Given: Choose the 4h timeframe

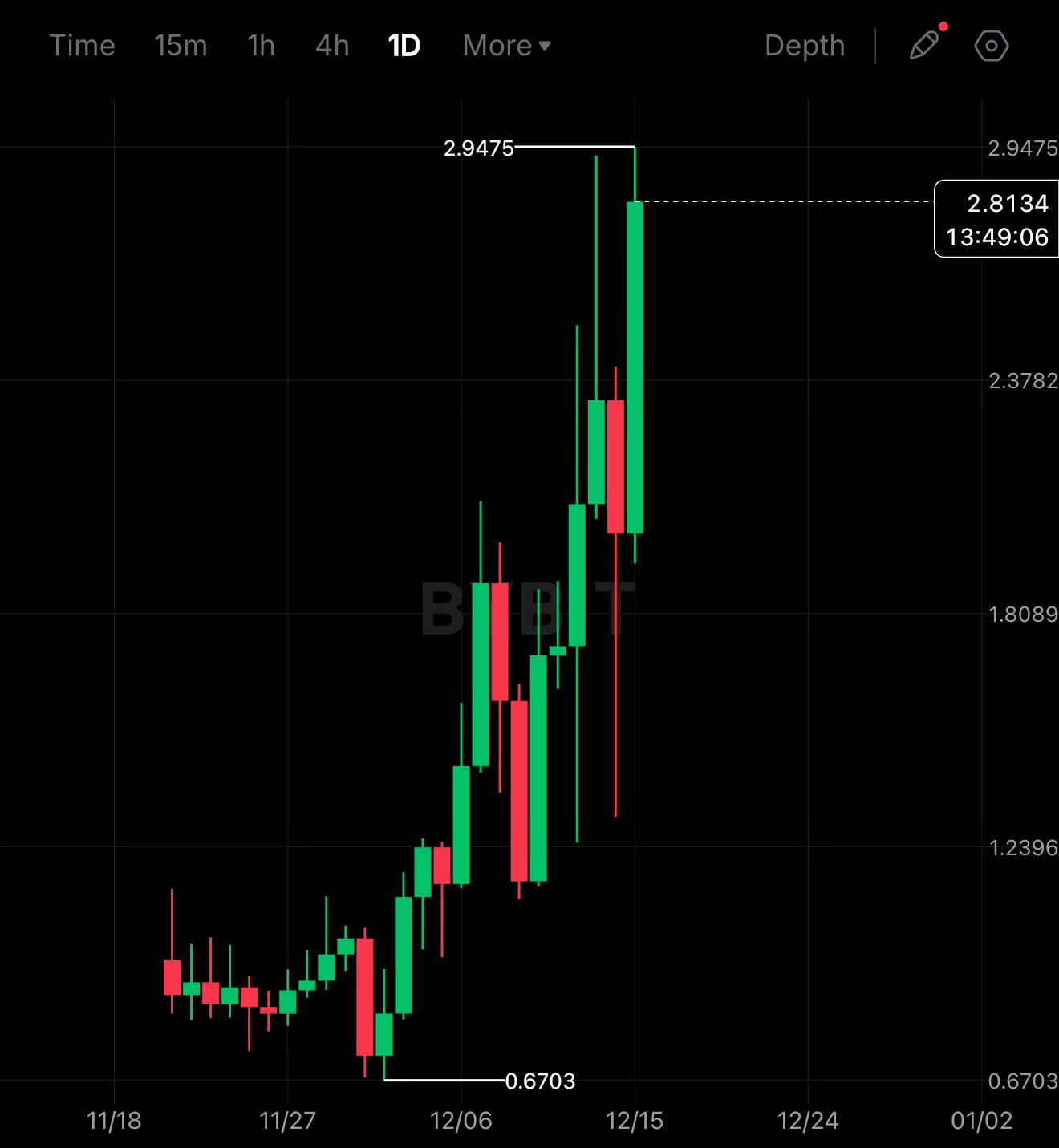Looking at the screenshot, I should coord(332,46).
